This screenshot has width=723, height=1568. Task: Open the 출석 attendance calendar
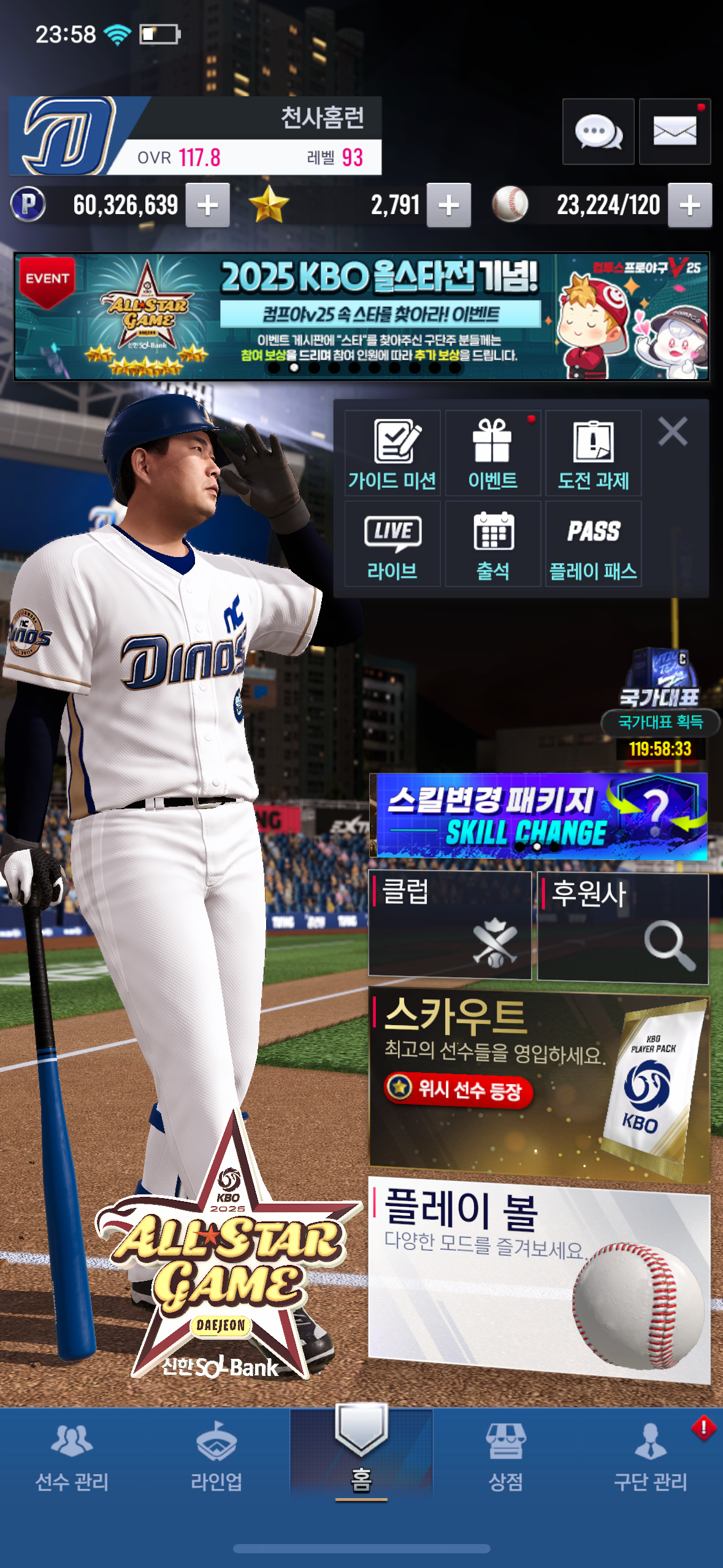pos(492,544)
